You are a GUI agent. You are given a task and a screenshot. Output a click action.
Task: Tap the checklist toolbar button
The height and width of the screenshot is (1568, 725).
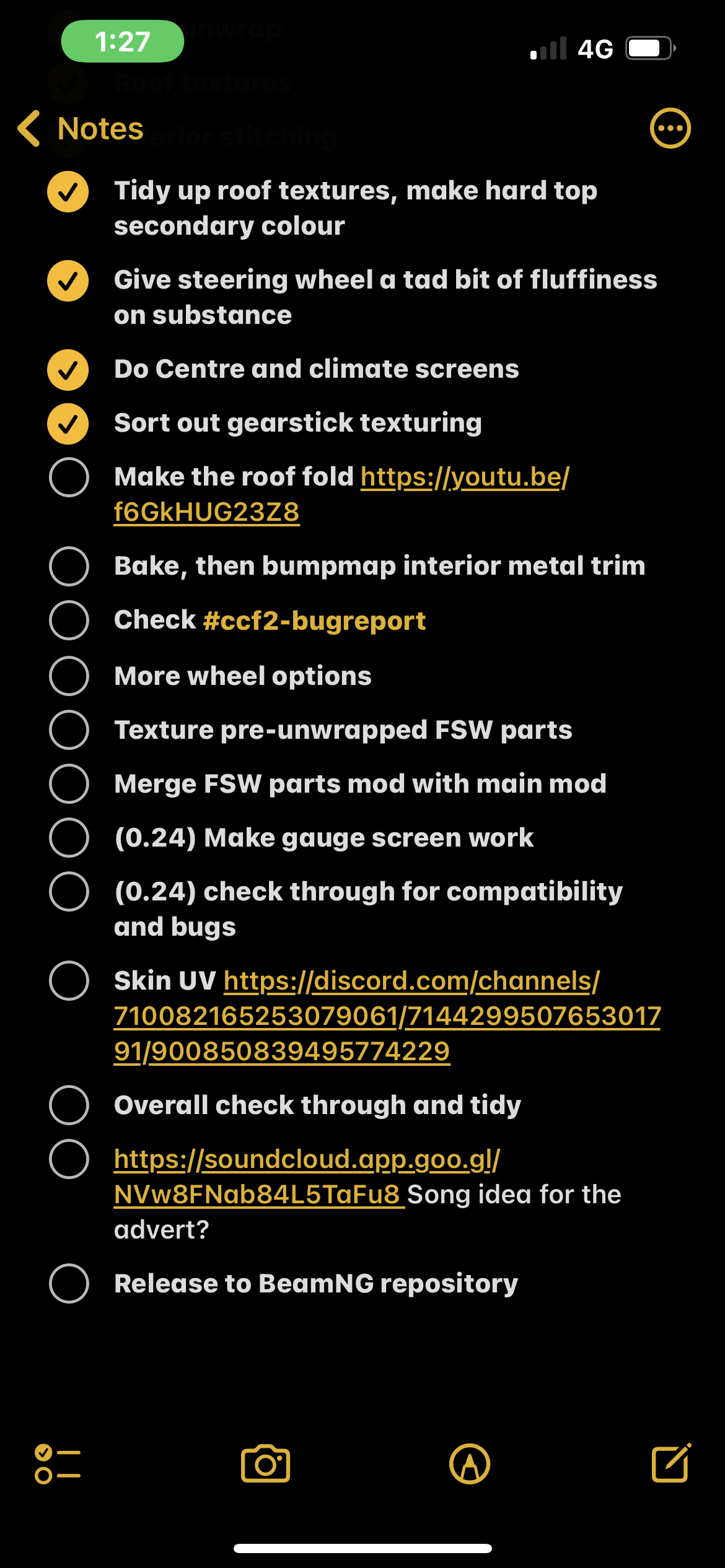[x=58, y=1464]
